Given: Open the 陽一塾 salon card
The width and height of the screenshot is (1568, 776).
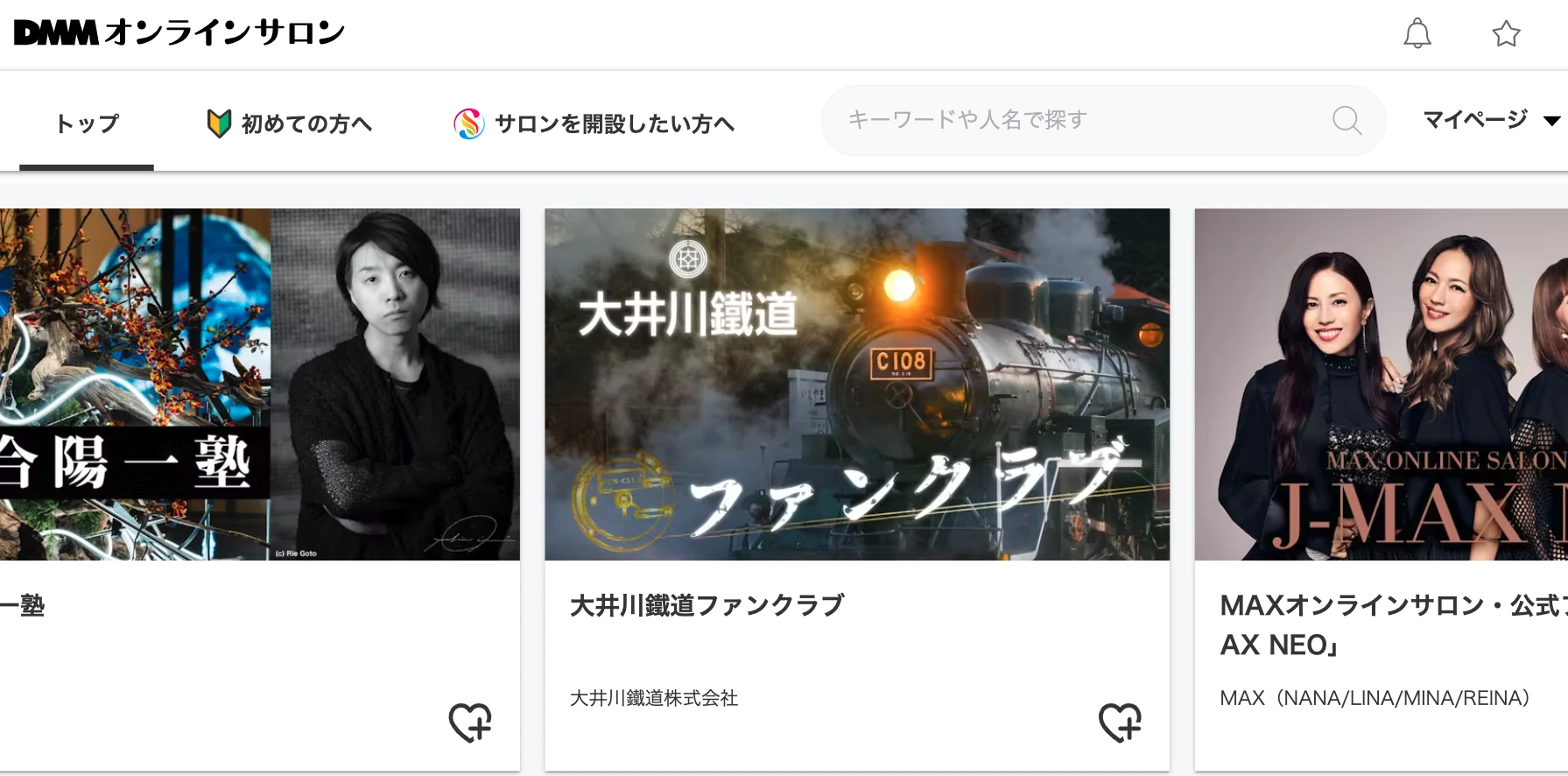Looking at the screenshot, I should click(x=259, y=385).
